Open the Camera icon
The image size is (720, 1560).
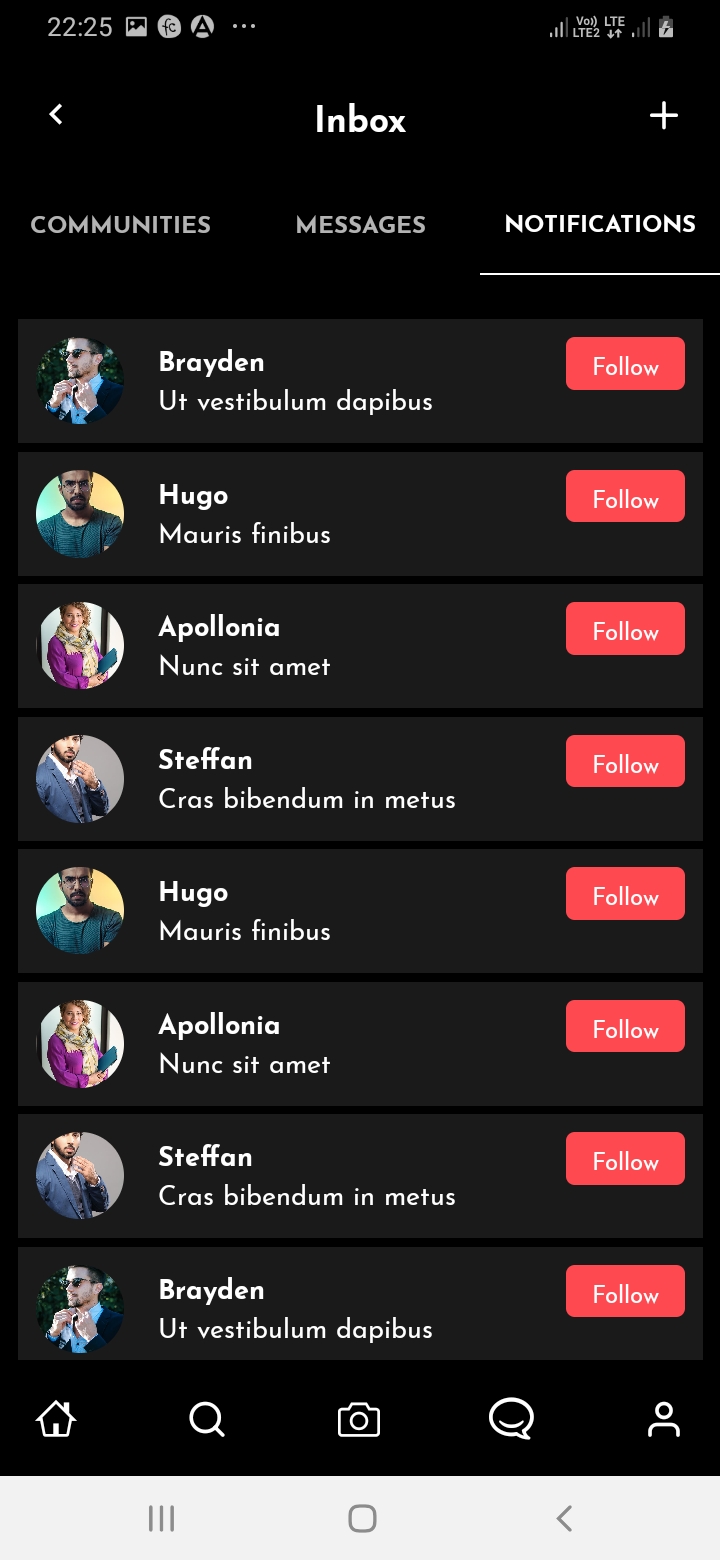pos(360,1418)
